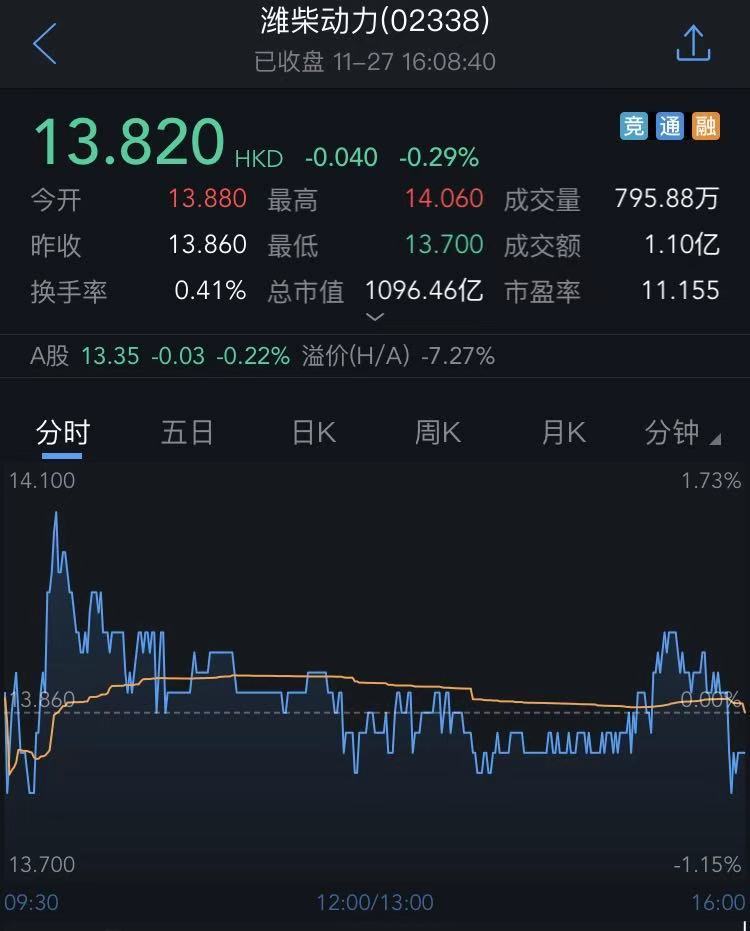This screenshot has height=931, width=750.
Task: View the 月K monthly chart
Action: tap(563, 433)
